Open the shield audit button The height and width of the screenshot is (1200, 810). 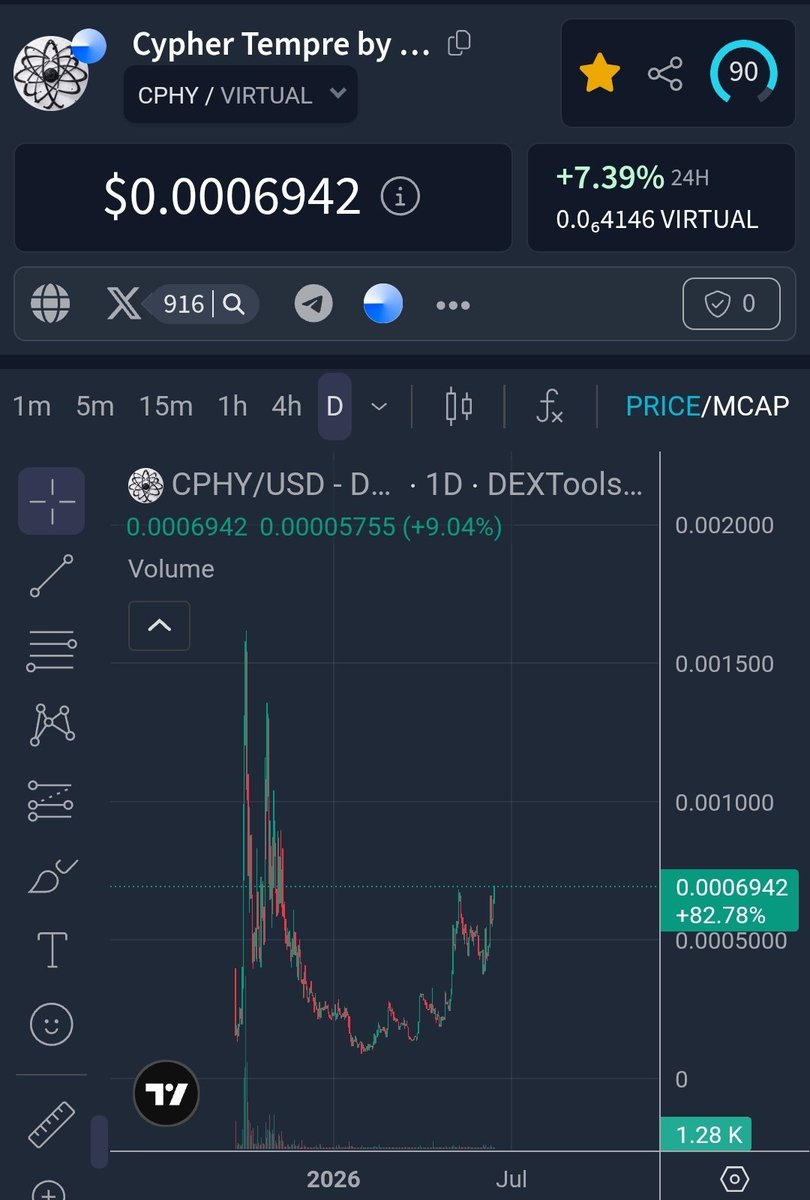click(x=731, y=303)
